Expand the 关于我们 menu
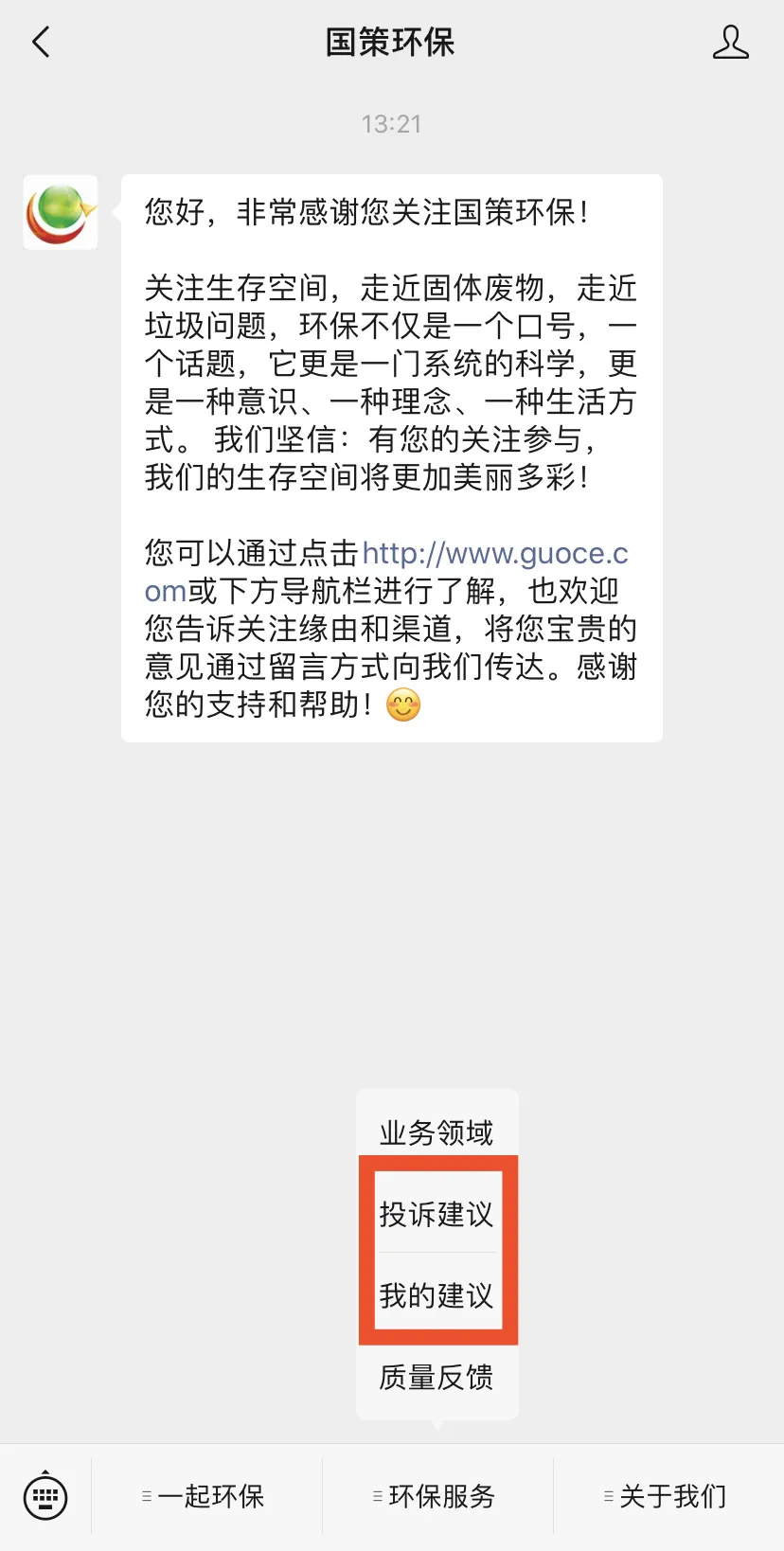Image resolution: width=784 pixels, height=1551 pixels. [668, 1497]
